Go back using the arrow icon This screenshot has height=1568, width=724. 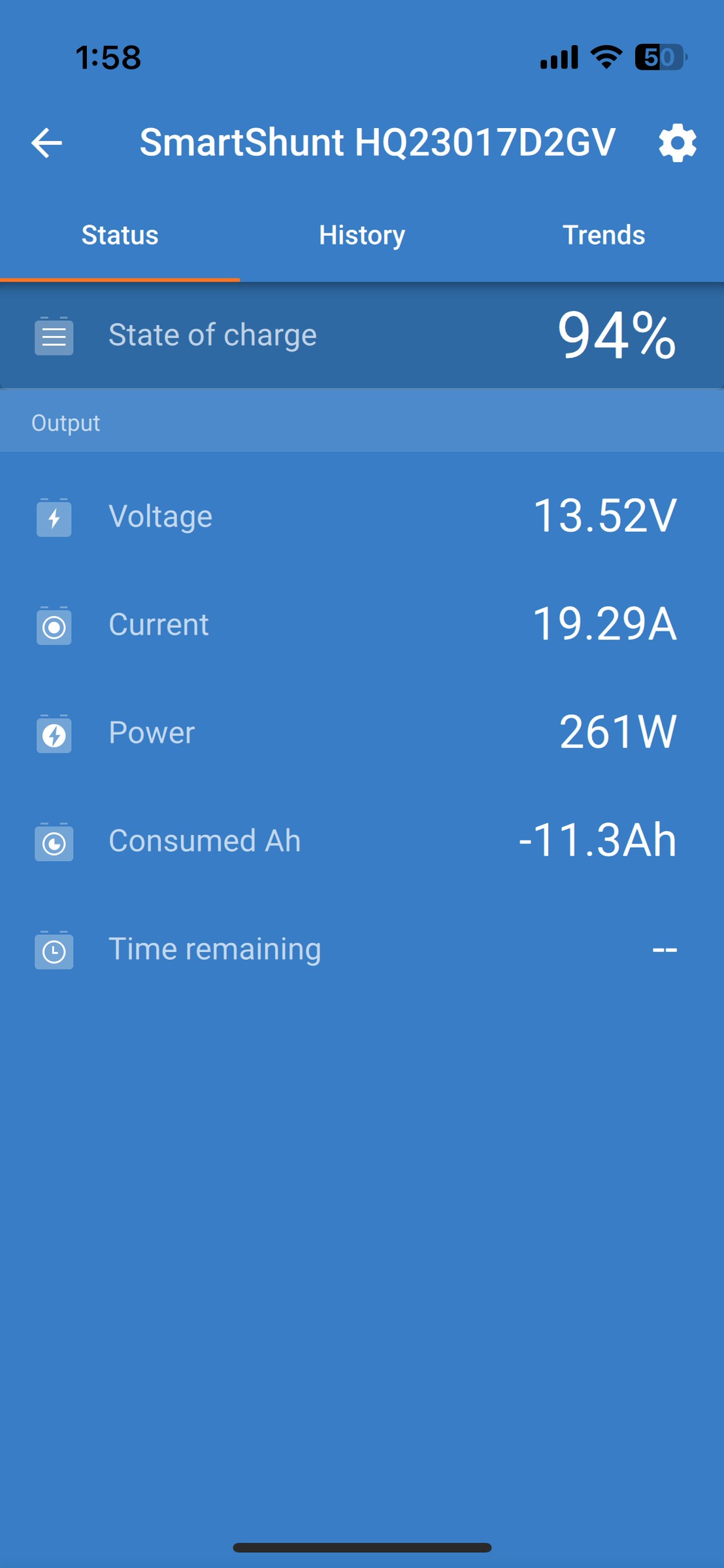coord(46,143)
